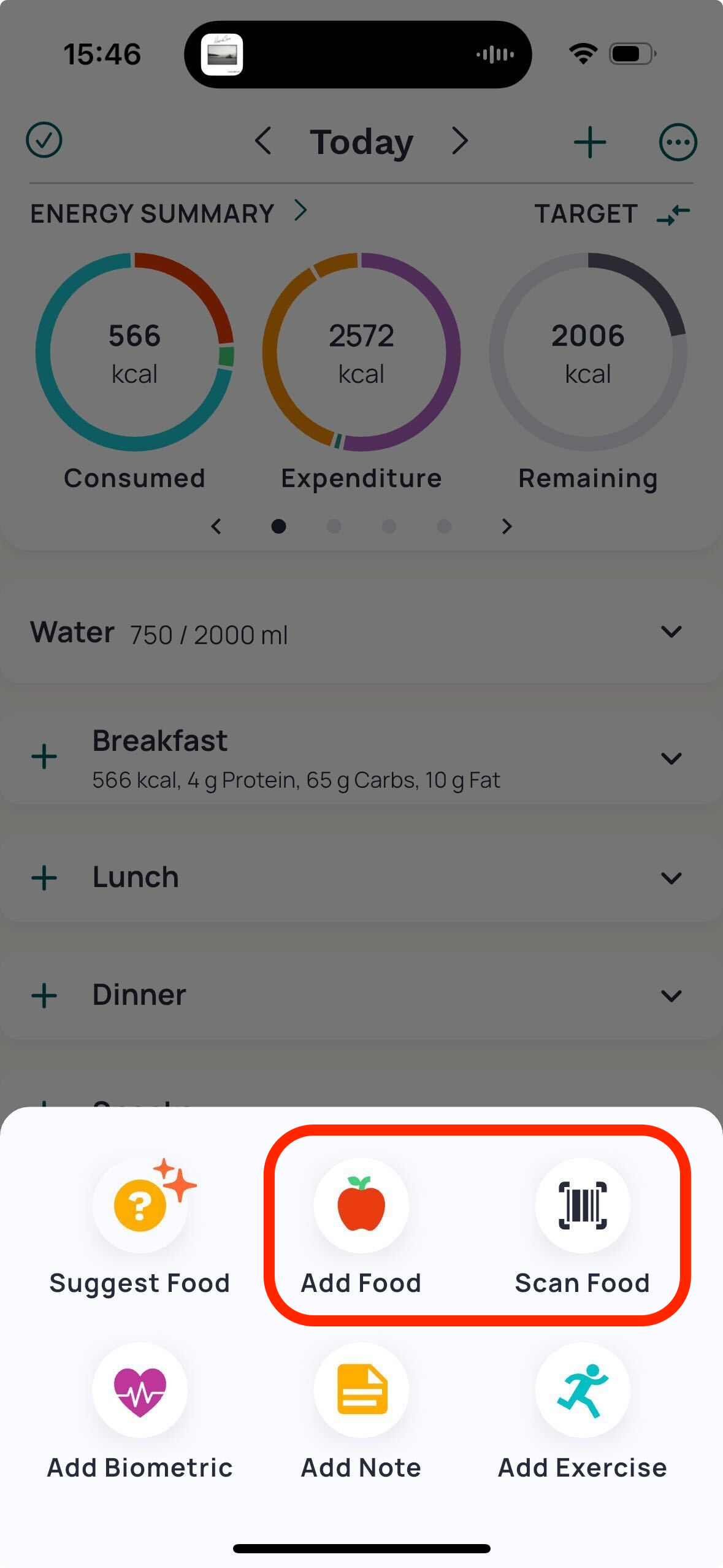Image resolution: width=723 pixels, height=1568 pixels.
Task: Open the more options menu
Action: [x=677, y=142]
